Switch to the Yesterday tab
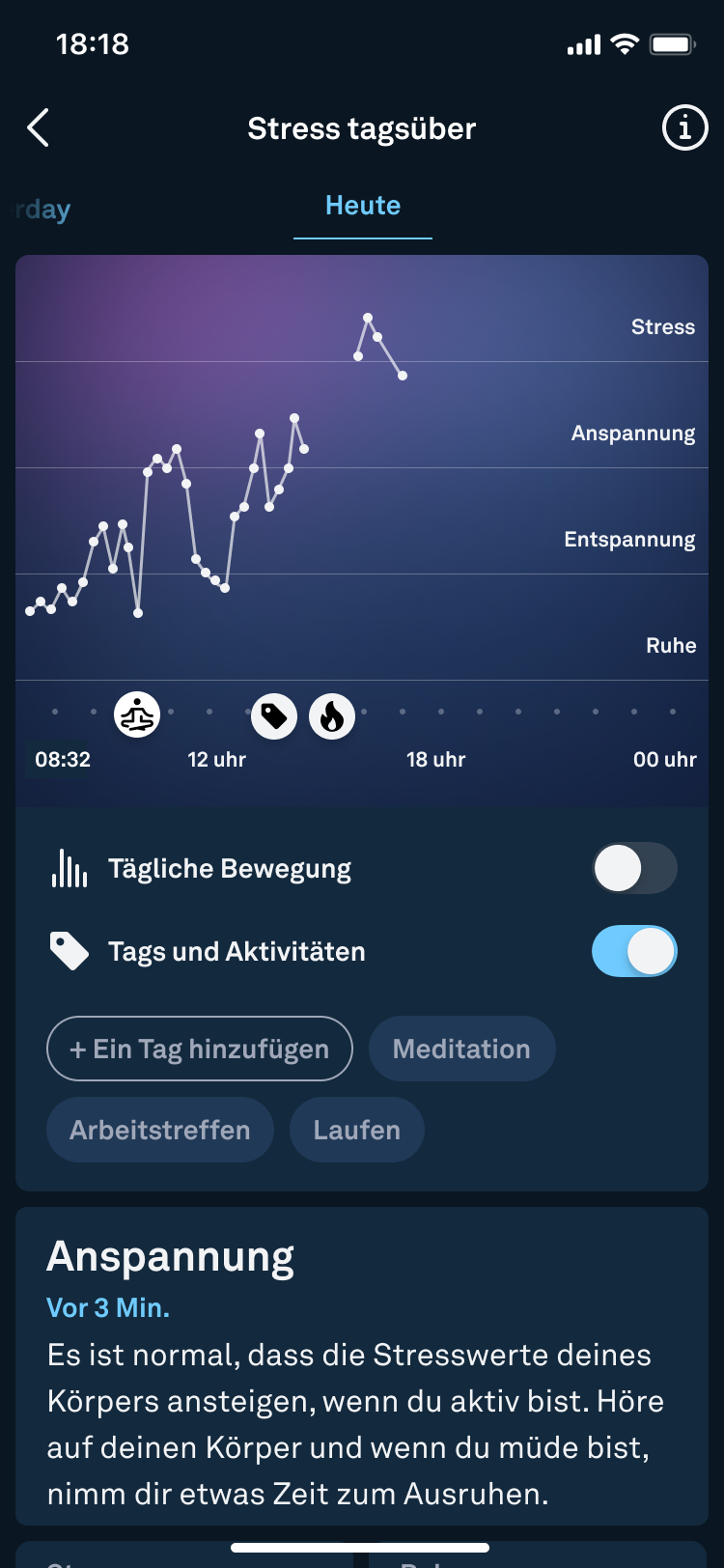724x1568 pixels. click(42, 210)
